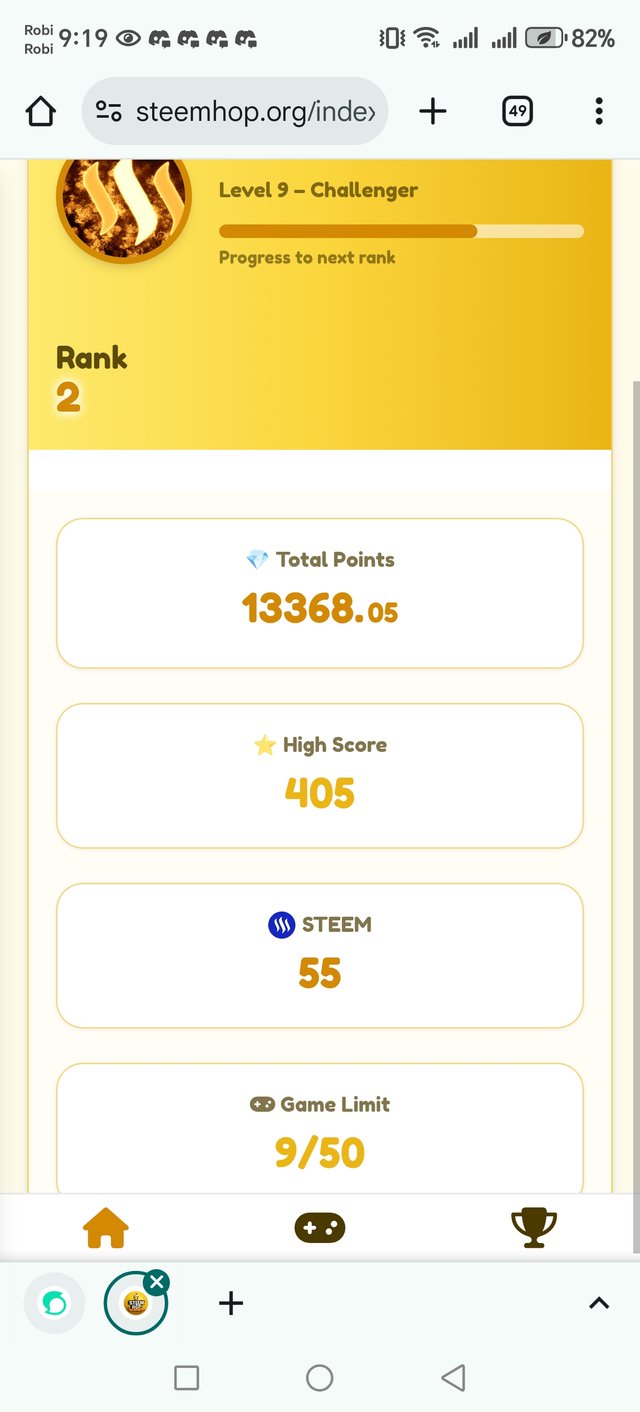Add a tab from the tab strip

tap(230, 1303)
